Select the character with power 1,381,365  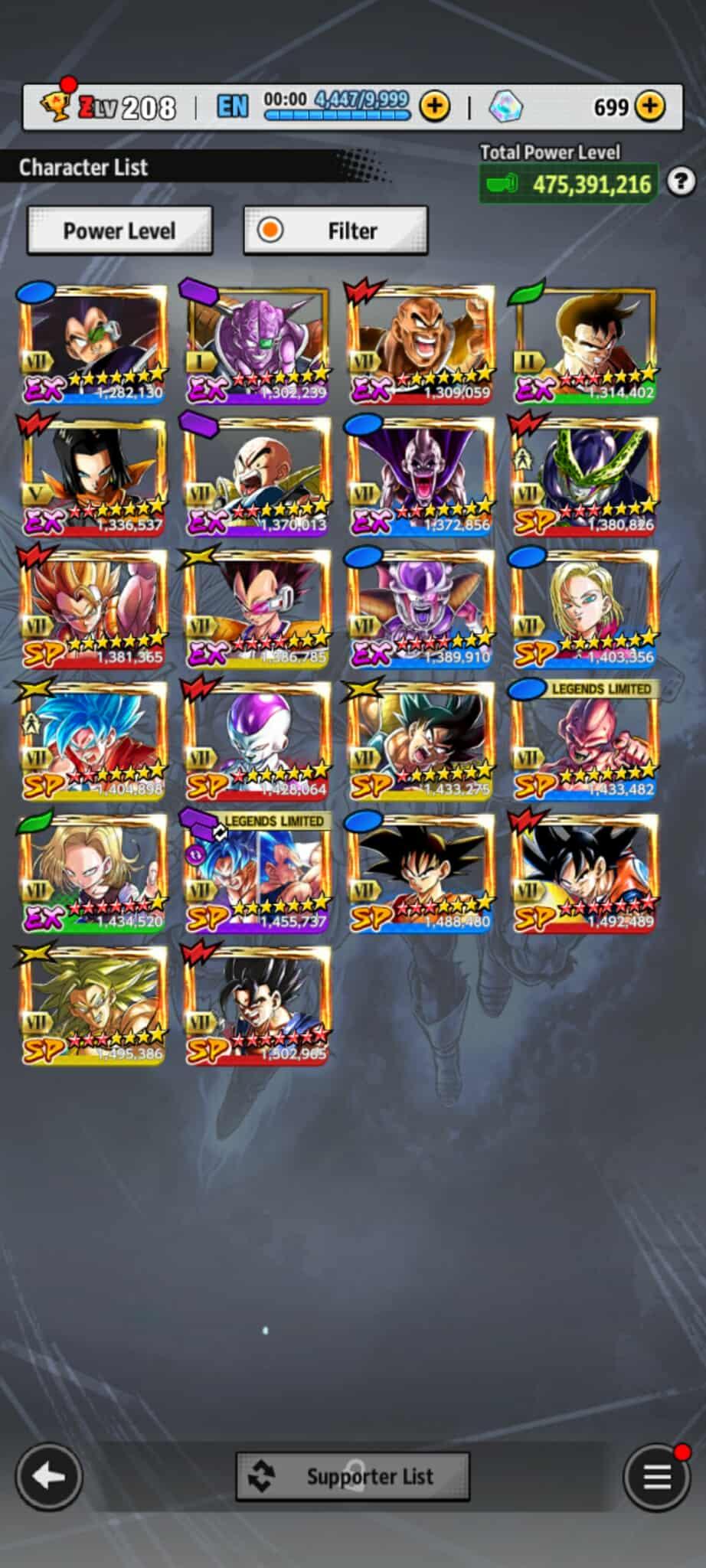pyautogui.click(x=93, y=607)
